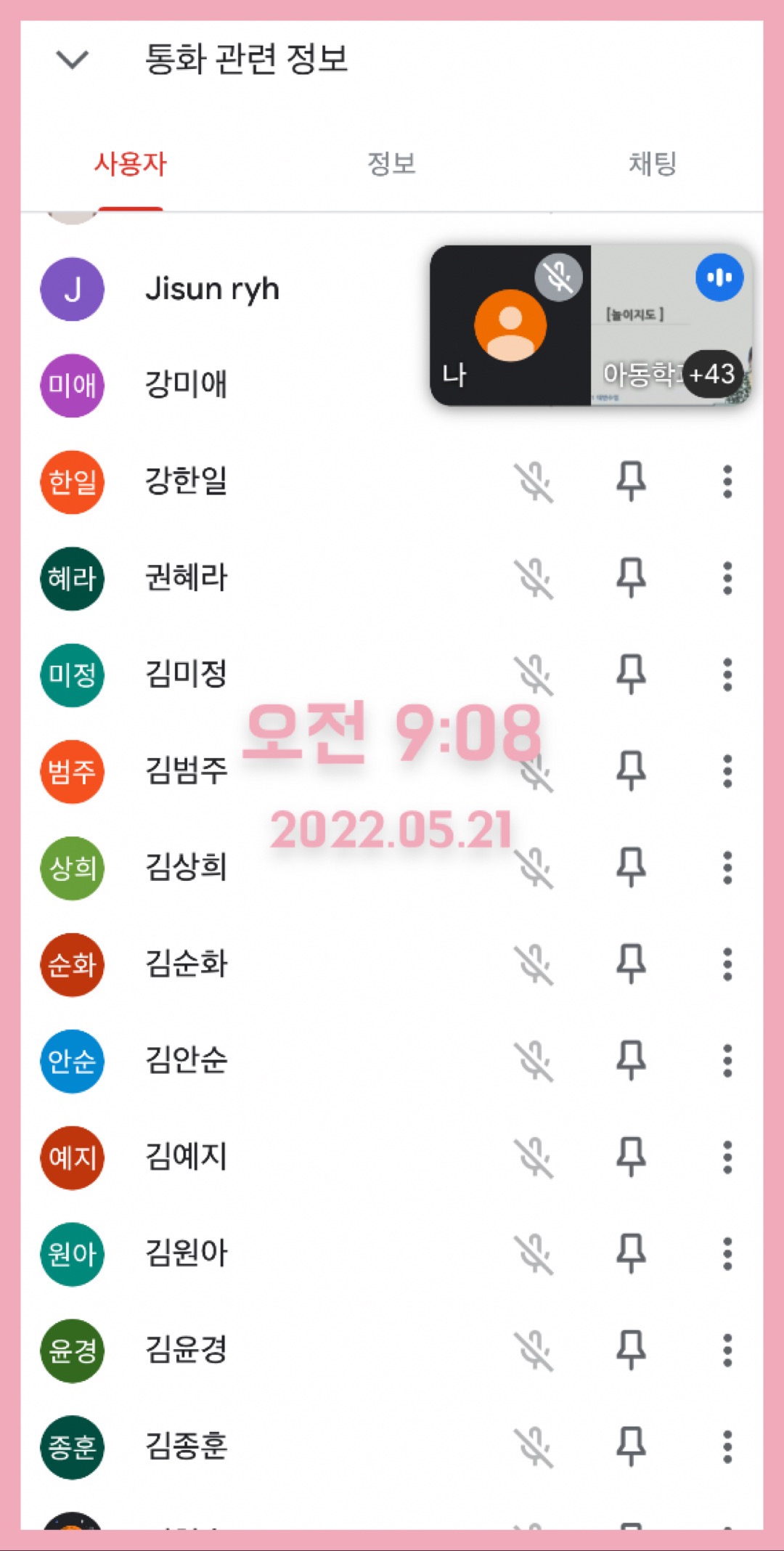
Task: Switch to the 채팅 tab
Action: point(652,163)
